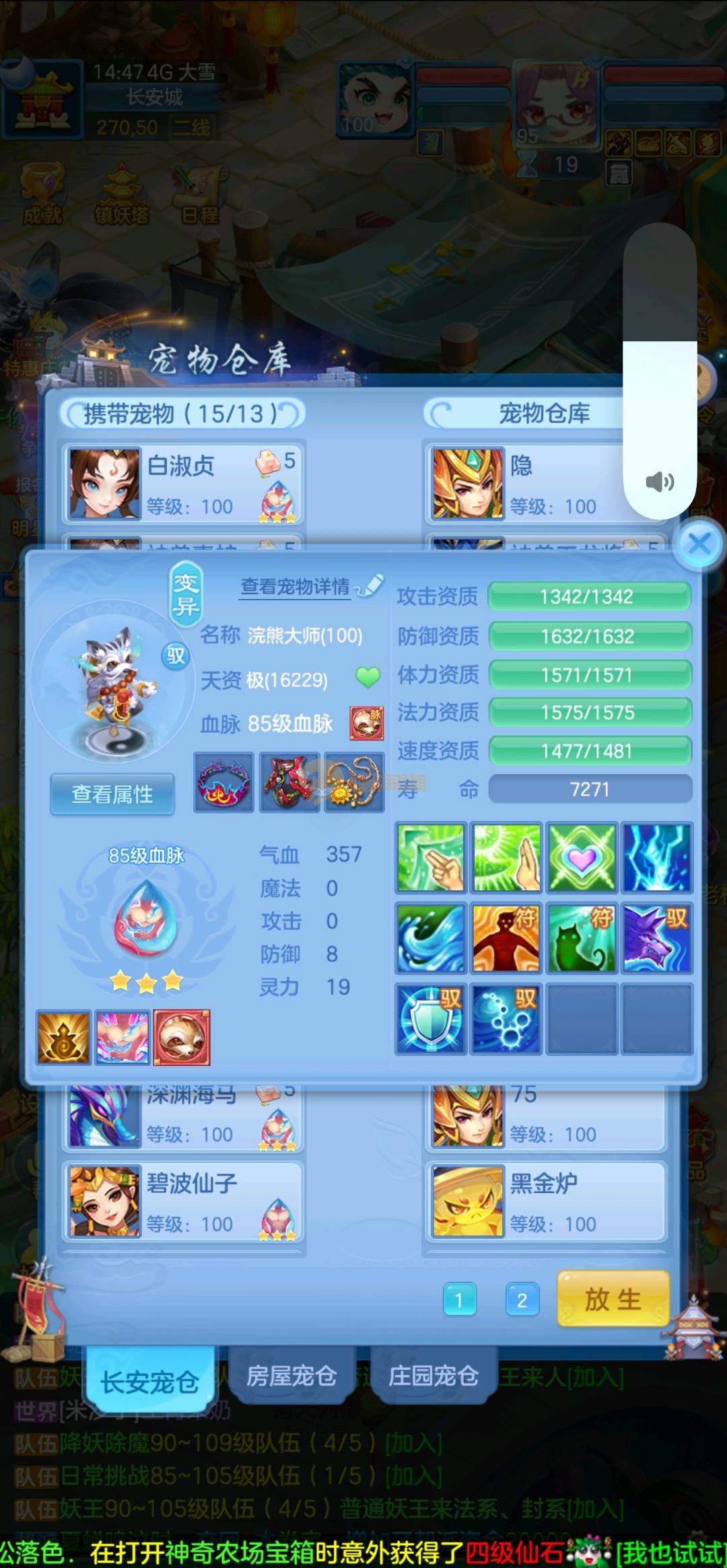Select the pet 碧波仙子
Screen dimensions: 727x1568
pos(183,1201)
